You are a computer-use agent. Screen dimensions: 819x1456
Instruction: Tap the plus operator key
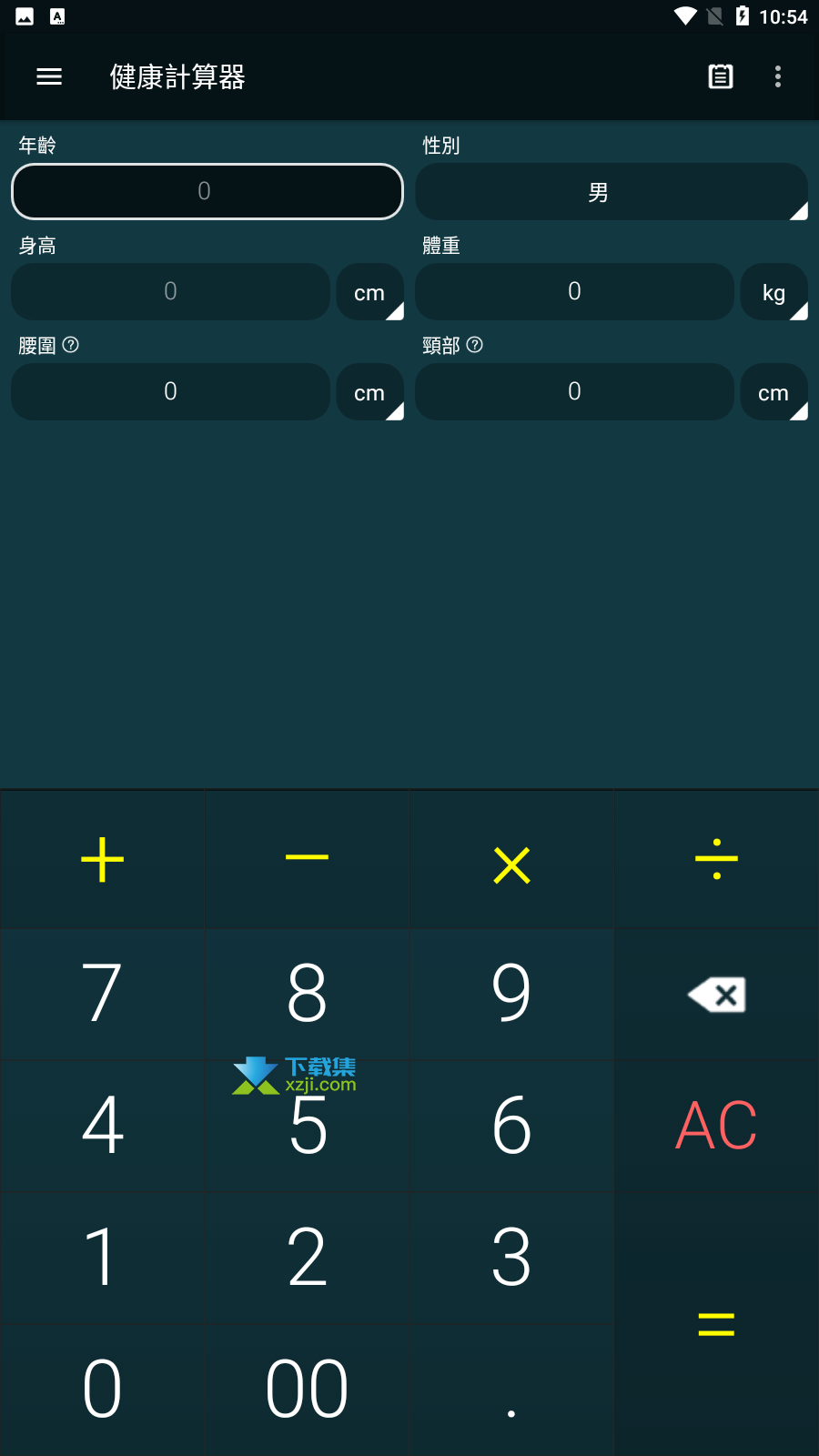pos(103,860)
